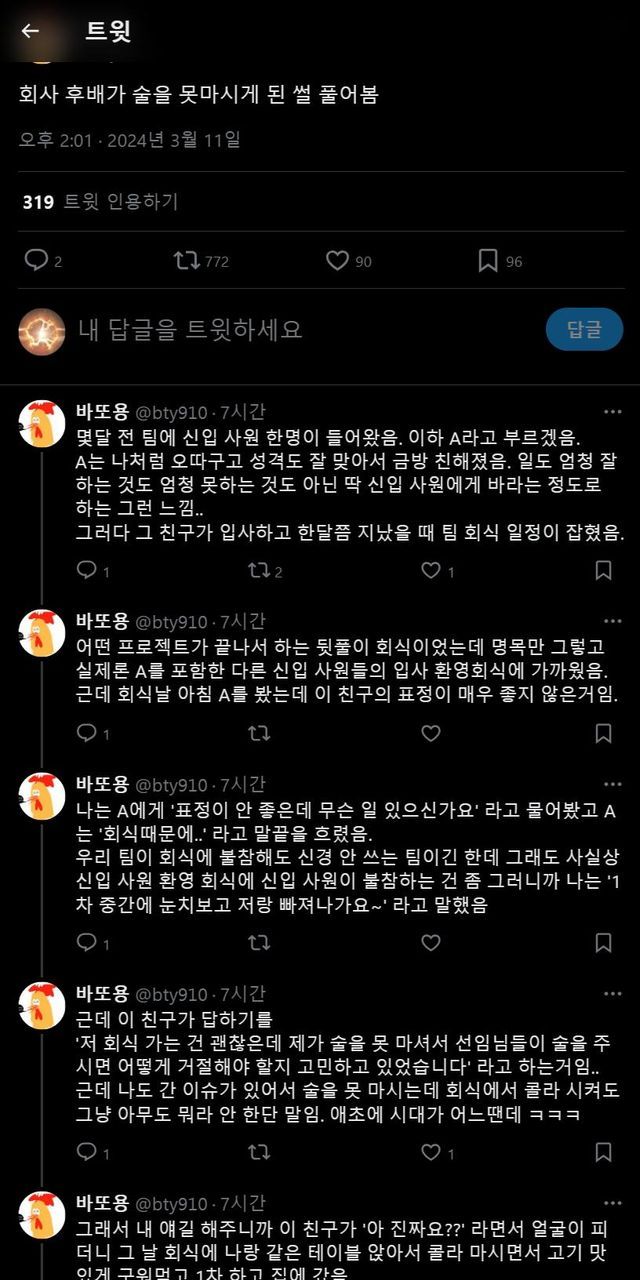Go back using the top arrow

(30, 31)
